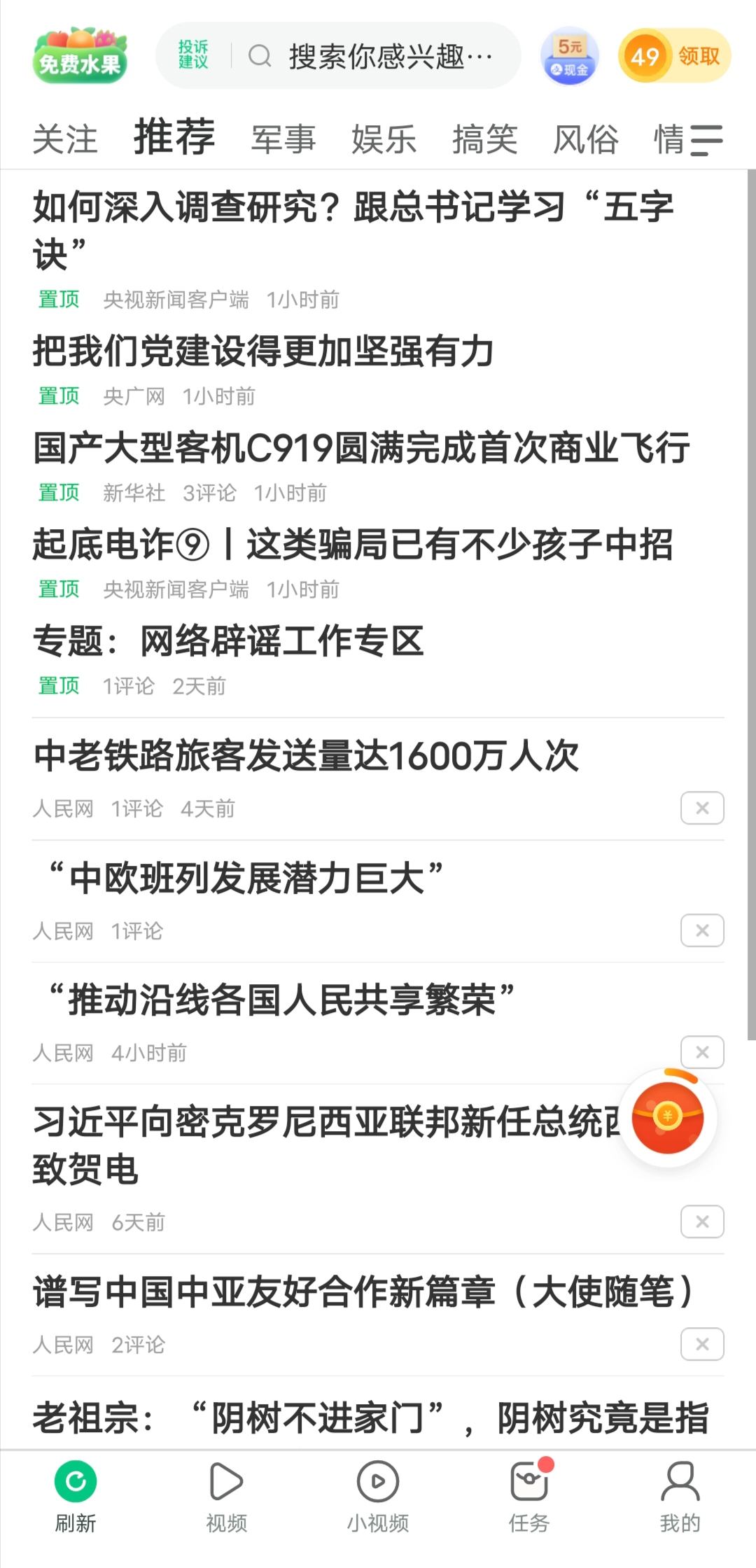Claim the 49 coins with 领取
Image resolution: width=756 pixels, height=1568 pixels.
pos(674,55)
